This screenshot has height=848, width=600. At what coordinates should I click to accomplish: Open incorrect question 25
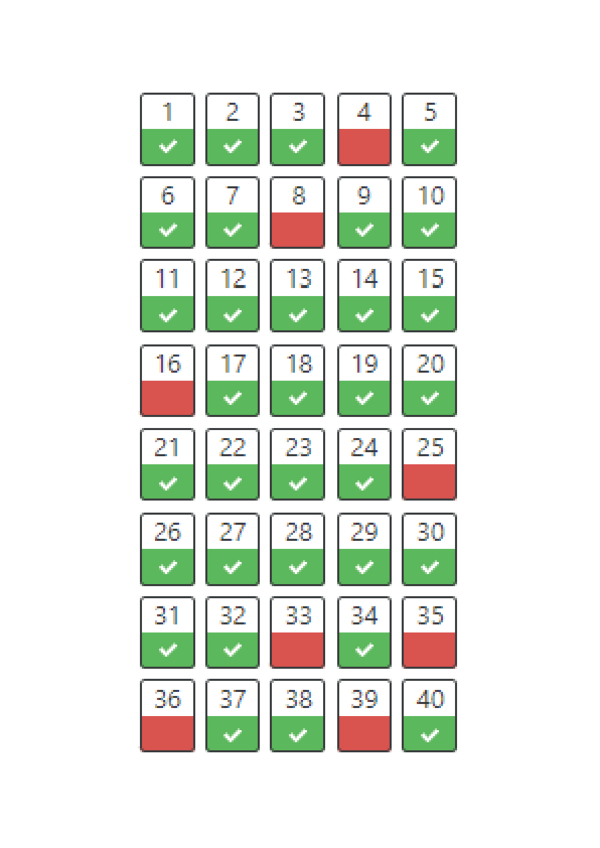430,464
